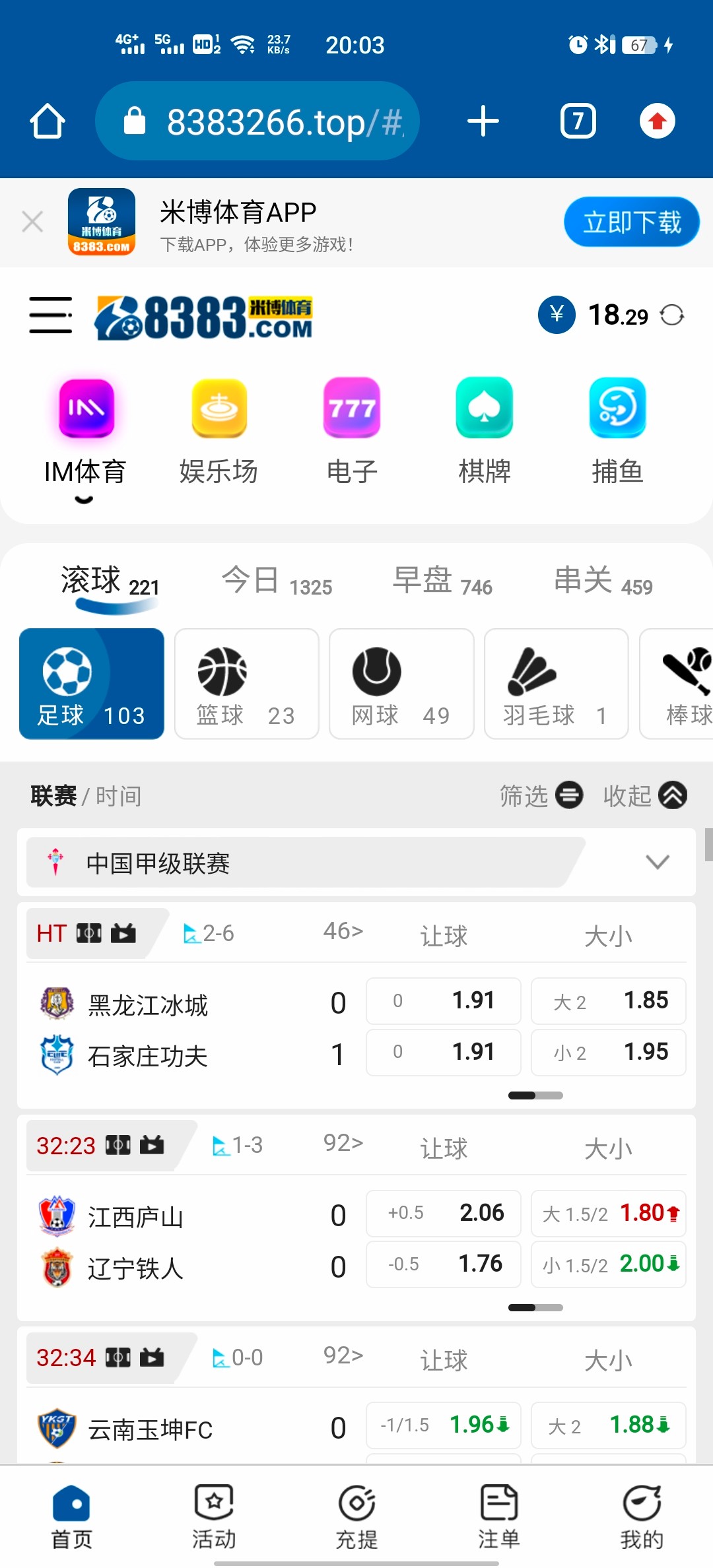Refresh the account balance
The height and width of the screenshot is (1568, 713).
672,315
